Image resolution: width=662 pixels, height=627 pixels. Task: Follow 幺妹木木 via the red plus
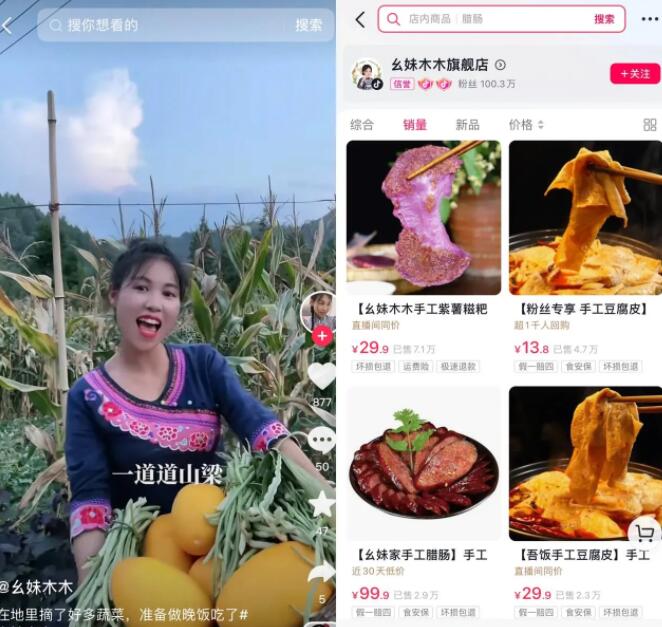pyautogui.click(x=321, y=336)
